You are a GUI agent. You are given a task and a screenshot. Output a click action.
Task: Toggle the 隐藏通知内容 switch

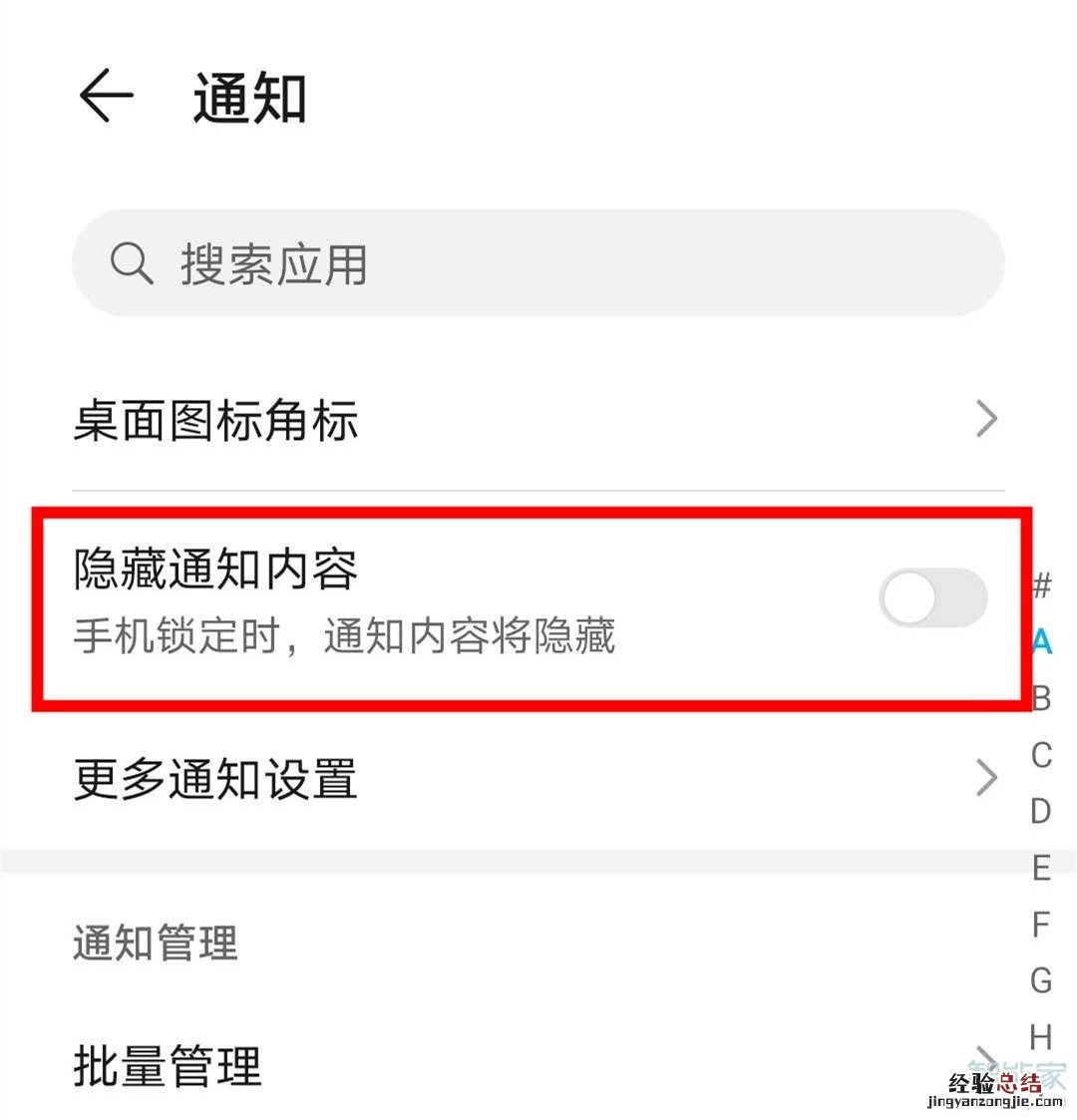pyautogui.click(x=932, y=598)
